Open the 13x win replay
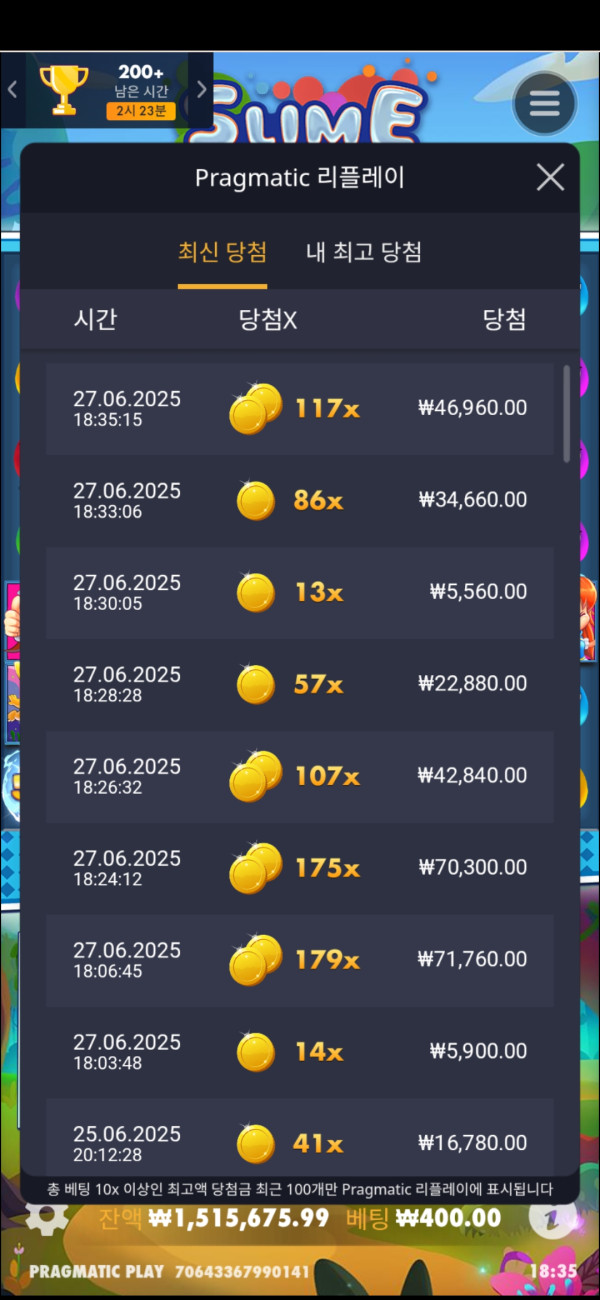The image size is (600, 1300). pyautogui.click(x=300, y=592)
